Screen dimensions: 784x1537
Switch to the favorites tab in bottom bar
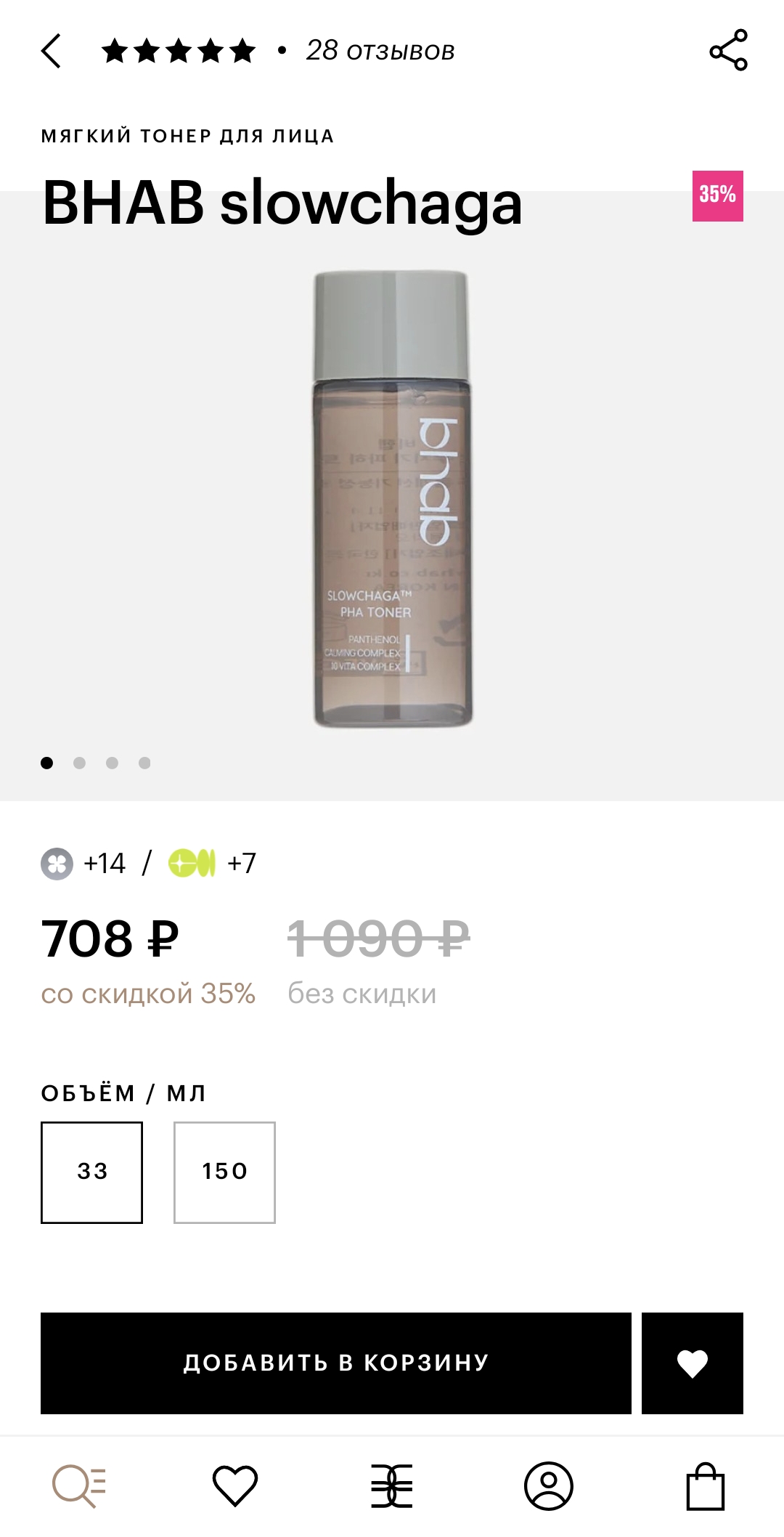click(235, 1485)
